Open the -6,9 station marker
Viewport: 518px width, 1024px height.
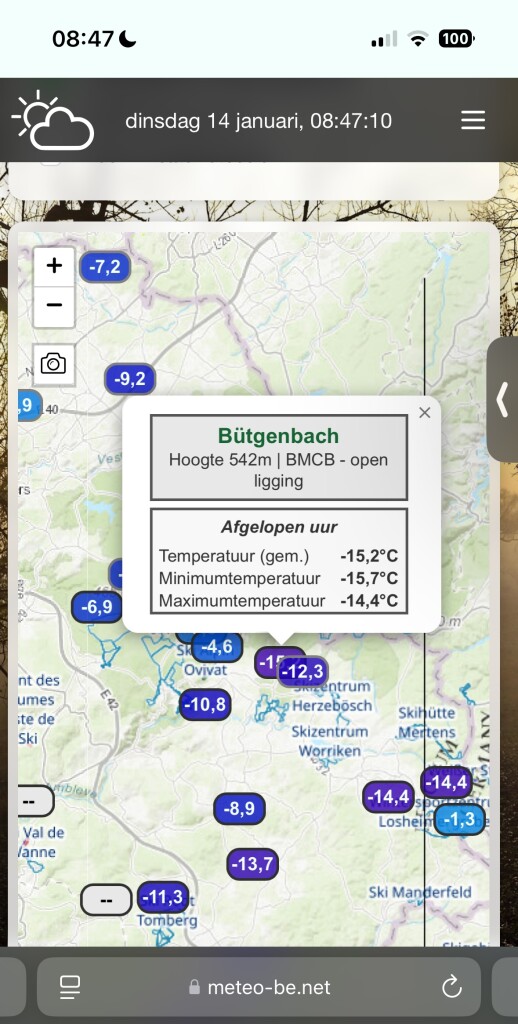[97, 607]
